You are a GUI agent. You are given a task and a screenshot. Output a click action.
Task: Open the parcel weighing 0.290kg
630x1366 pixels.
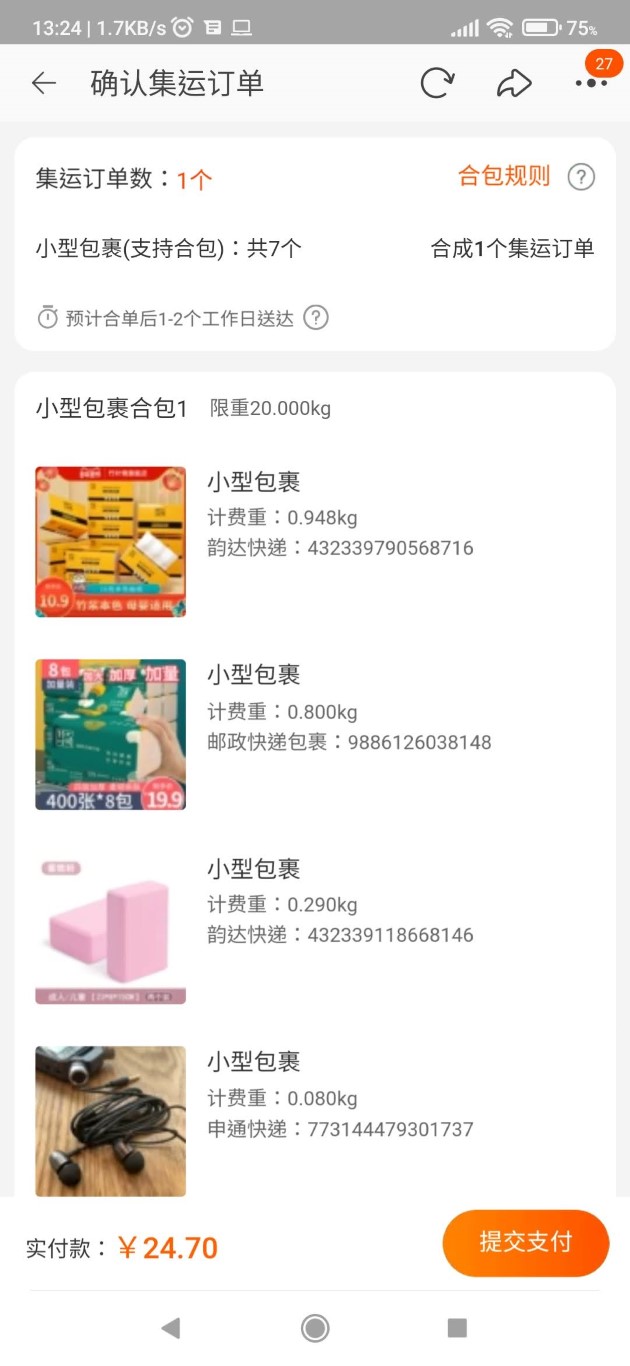pos(315,928)
